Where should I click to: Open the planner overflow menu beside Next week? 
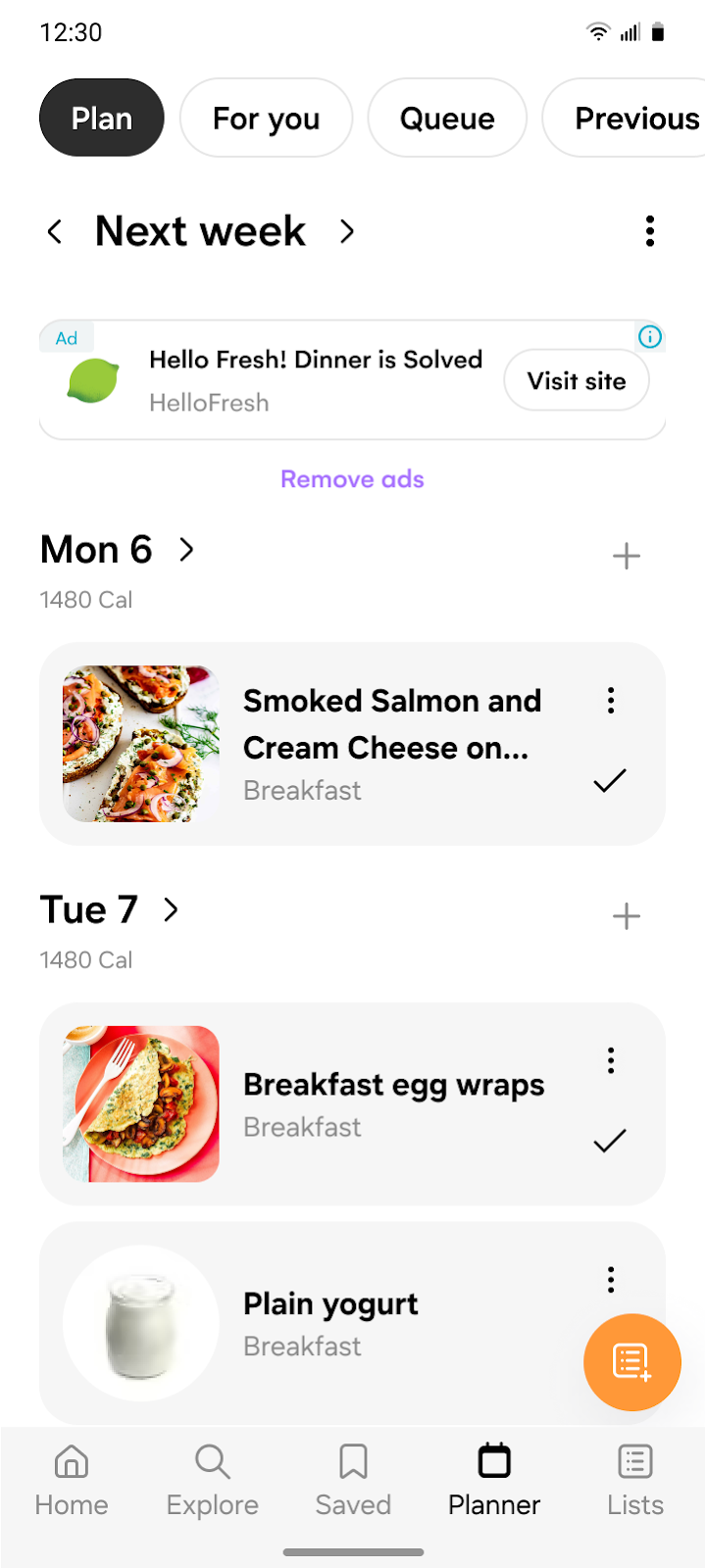[x=649, y=232]
